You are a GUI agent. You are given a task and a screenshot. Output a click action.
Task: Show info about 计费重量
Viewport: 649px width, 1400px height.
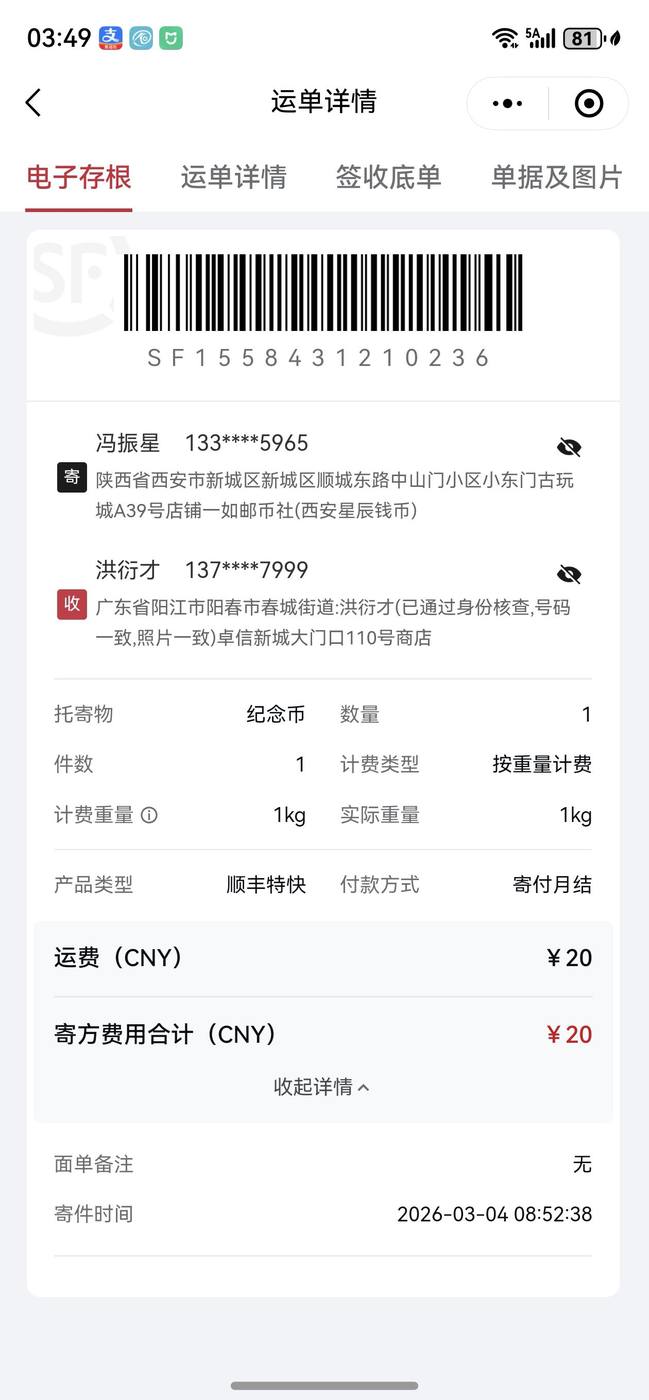[149, 815]
